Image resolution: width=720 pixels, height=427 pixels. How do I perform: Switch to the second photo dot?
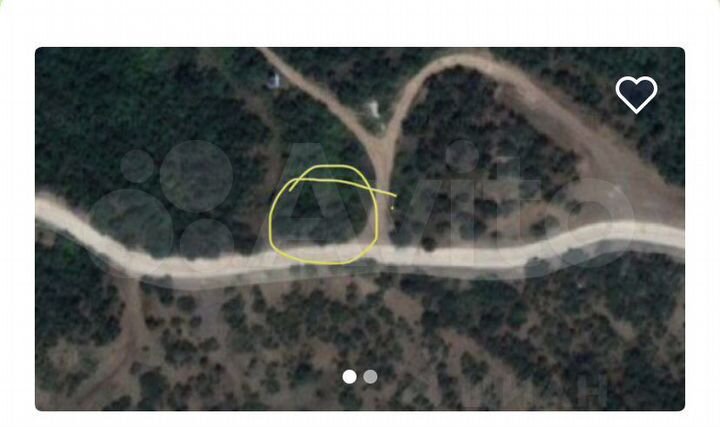[x=370, y=377]
